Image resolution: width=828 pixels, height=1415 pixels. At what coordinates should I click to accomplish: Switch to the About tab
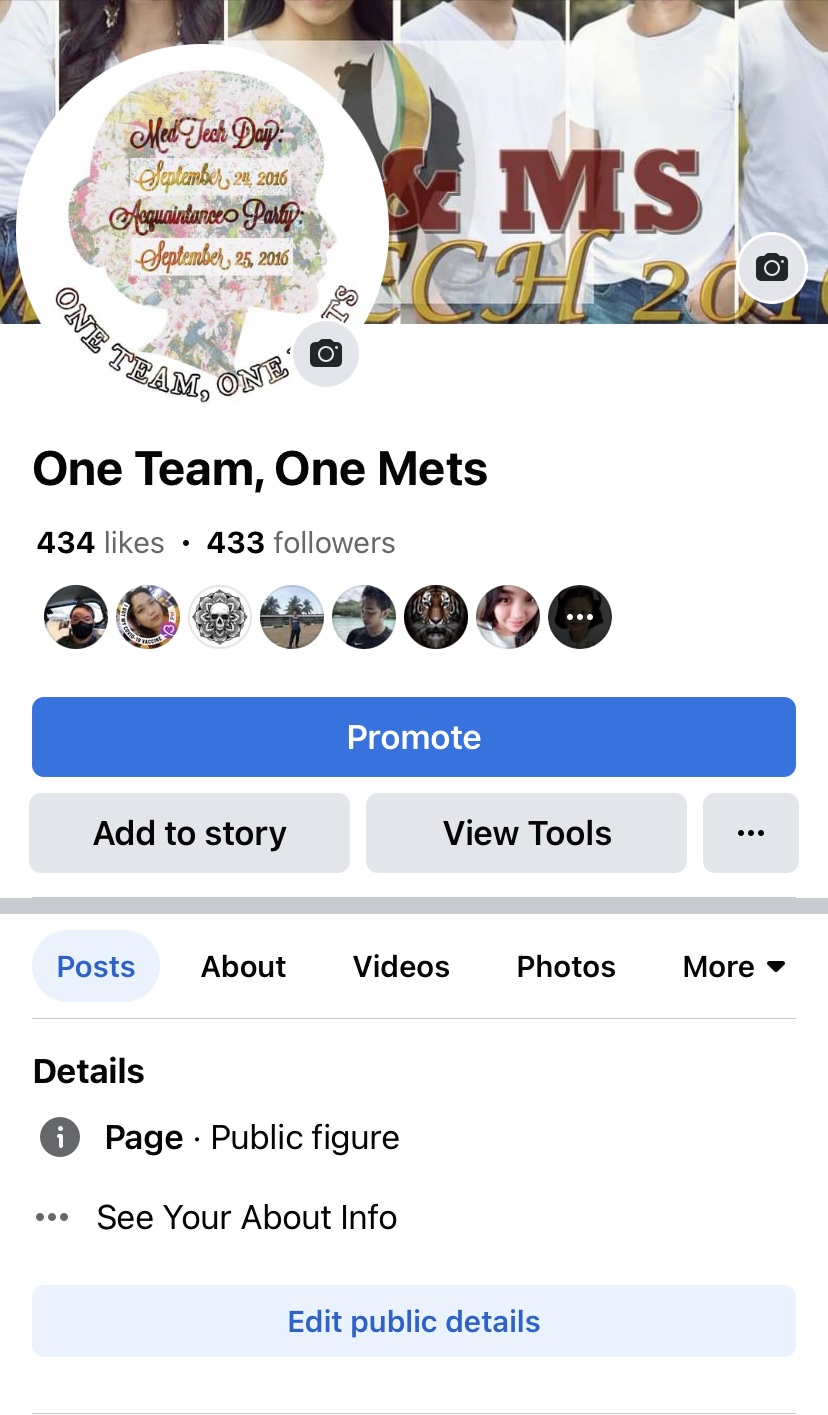click(x=243, y=966)
